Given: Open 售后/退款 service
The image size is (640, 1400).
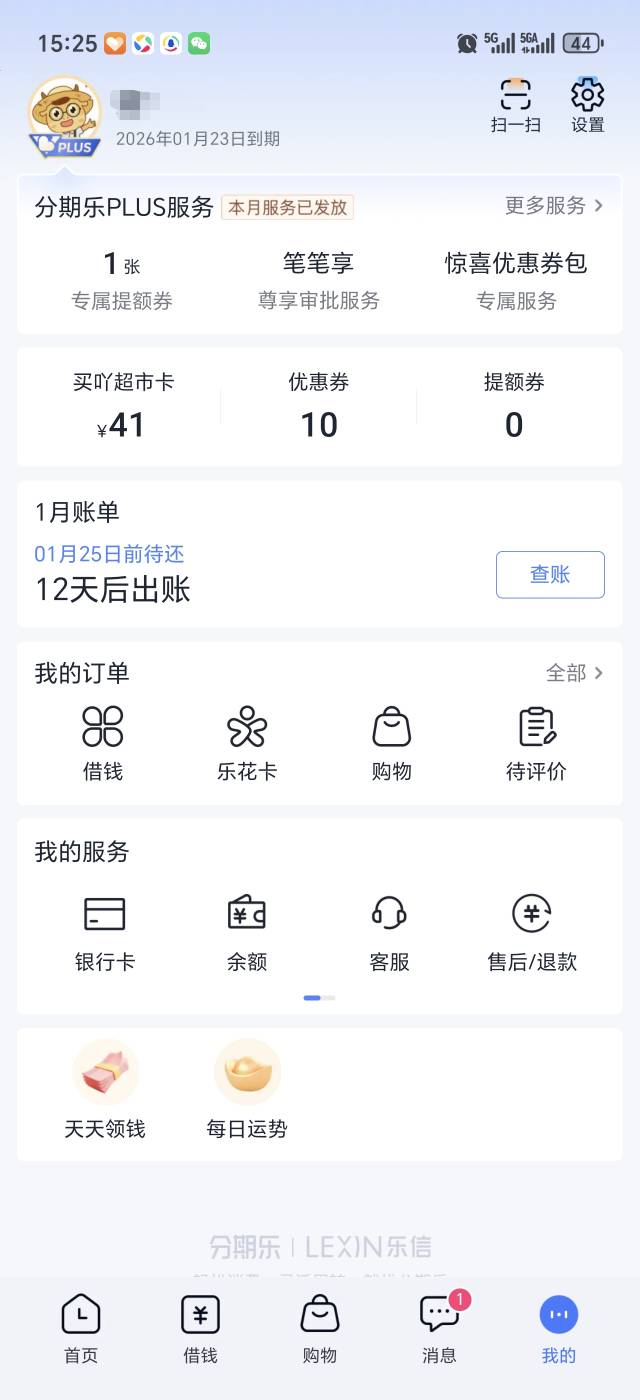Looking at the screenshot, I should point(532,932).
